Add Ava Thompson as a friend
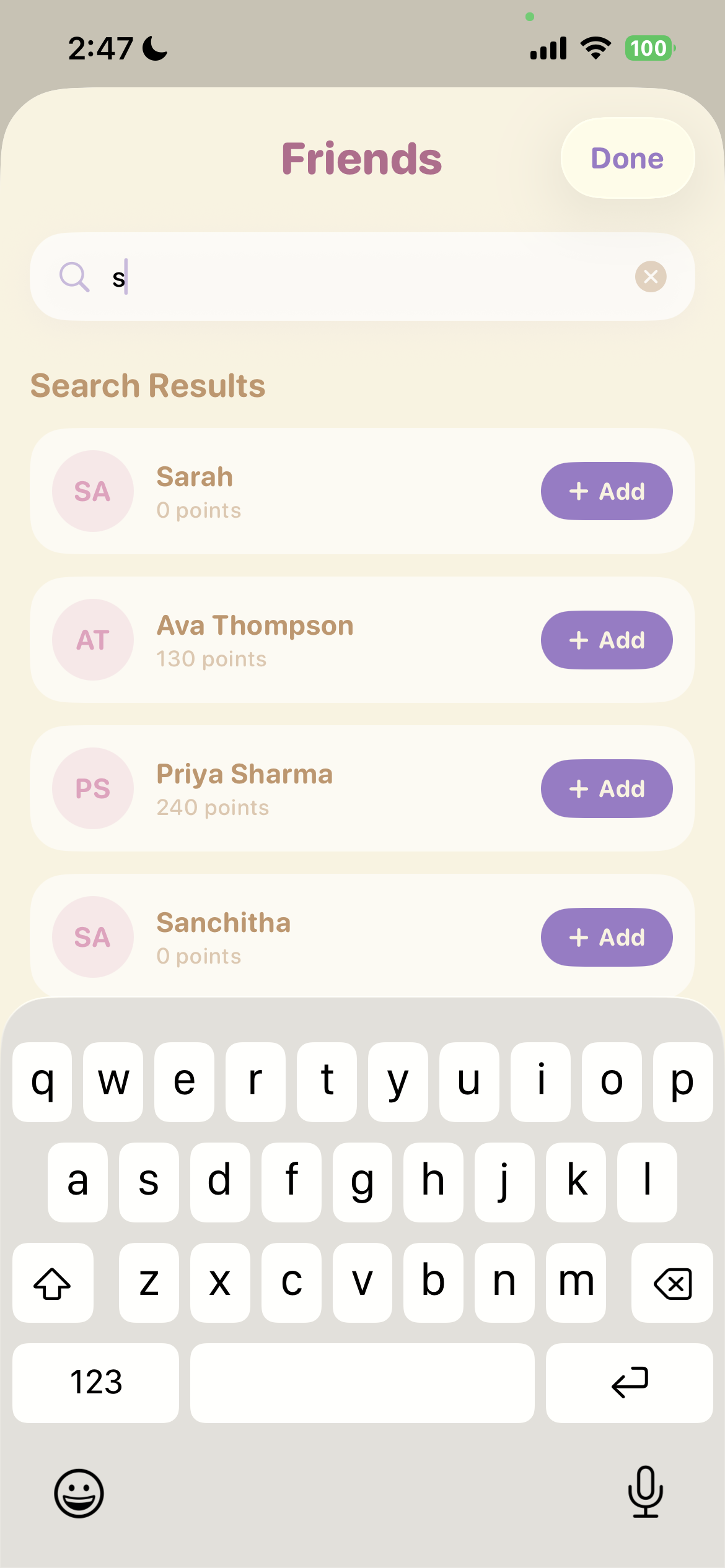Image resolution: width=725 pixels, height=1568 pixels. (x=606, y=640)
